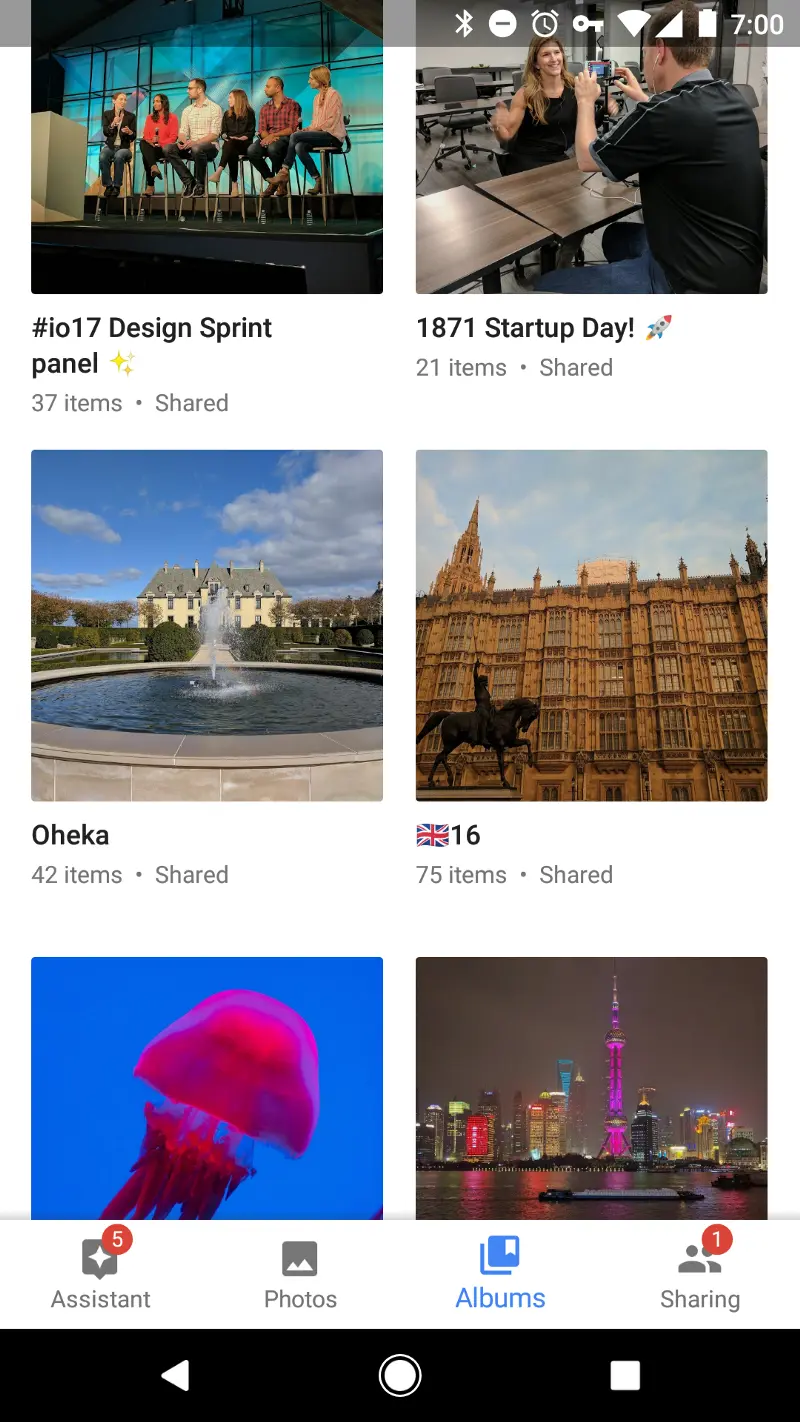
Task: Open the #io17 Design Sprint panel album
Action: point(207,160)
